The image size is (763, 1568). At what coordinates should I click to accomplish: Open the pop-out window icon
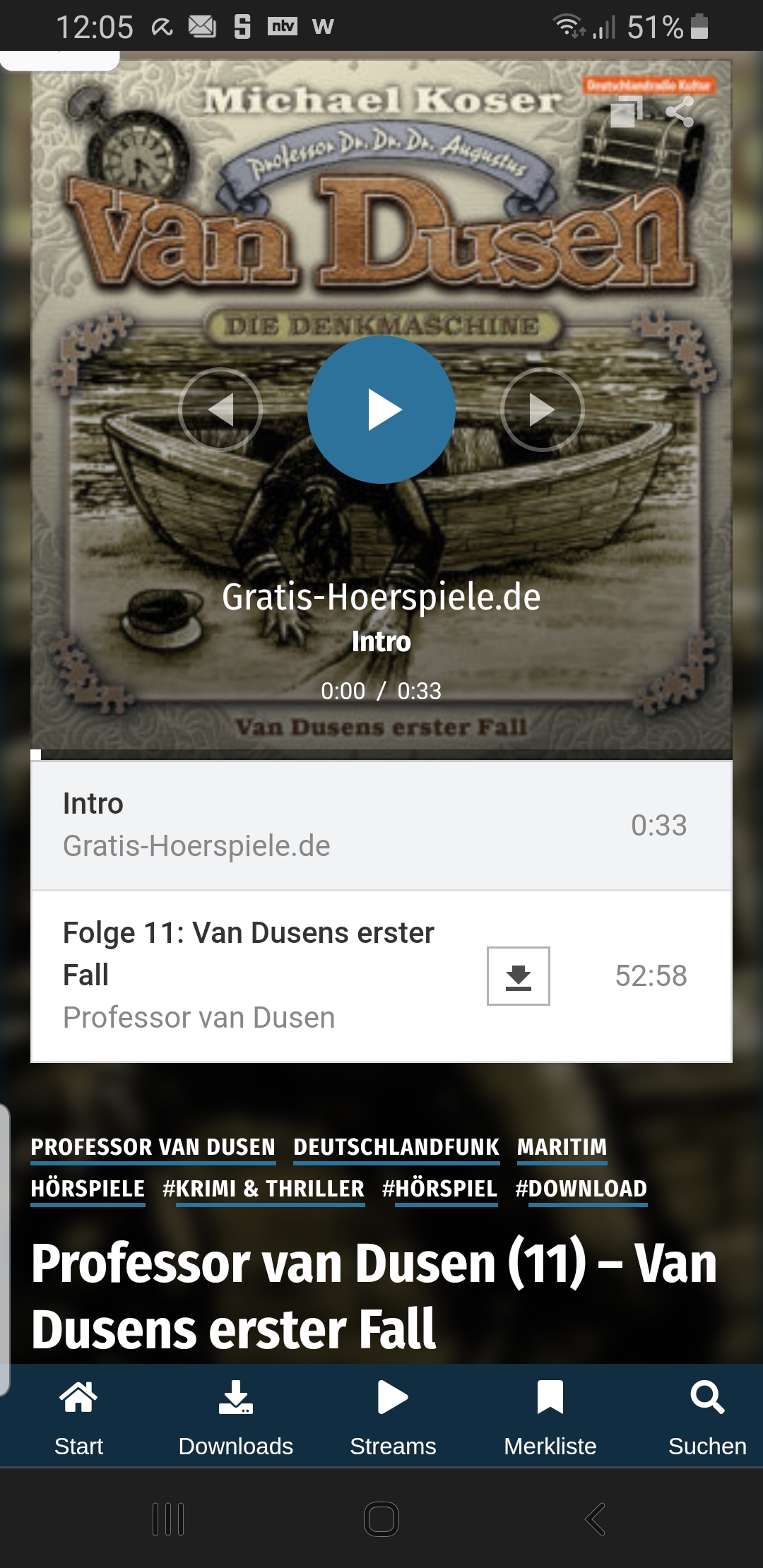[626, 112]
